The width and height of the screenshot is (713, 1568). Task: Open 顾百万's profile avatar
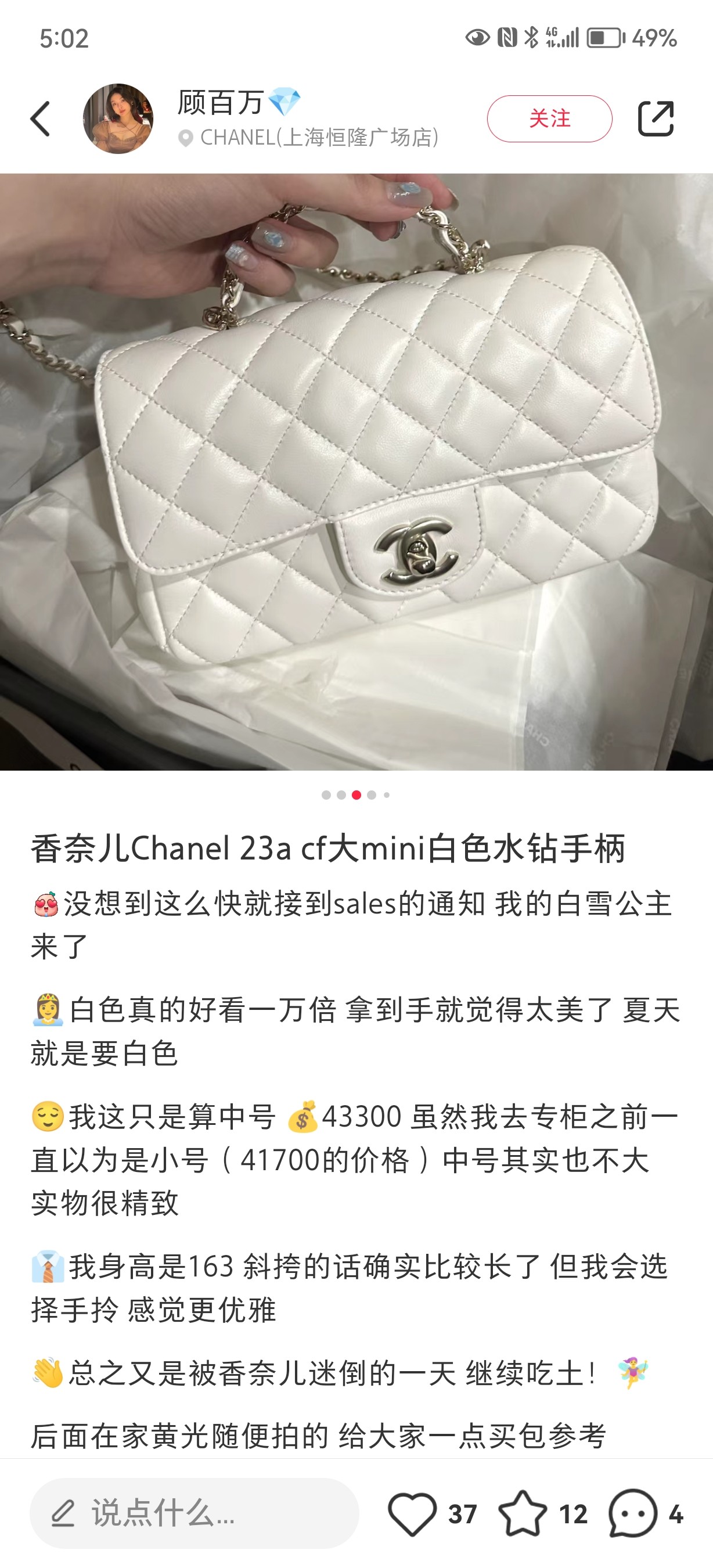(x=118, y=118)
